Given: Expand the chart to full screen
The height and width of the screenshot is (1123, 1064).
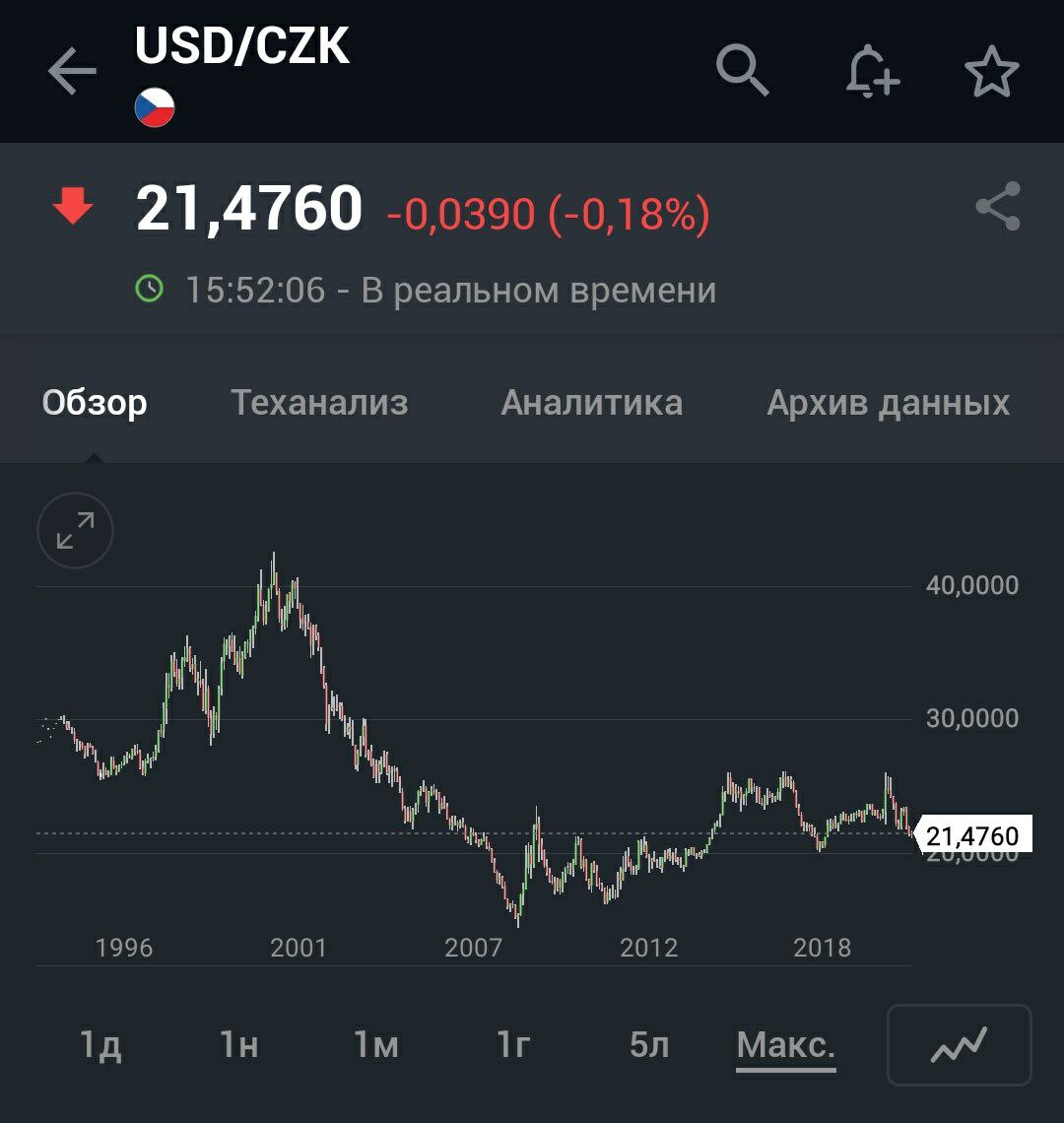Looking at the screenshot, I should point(75,531).
